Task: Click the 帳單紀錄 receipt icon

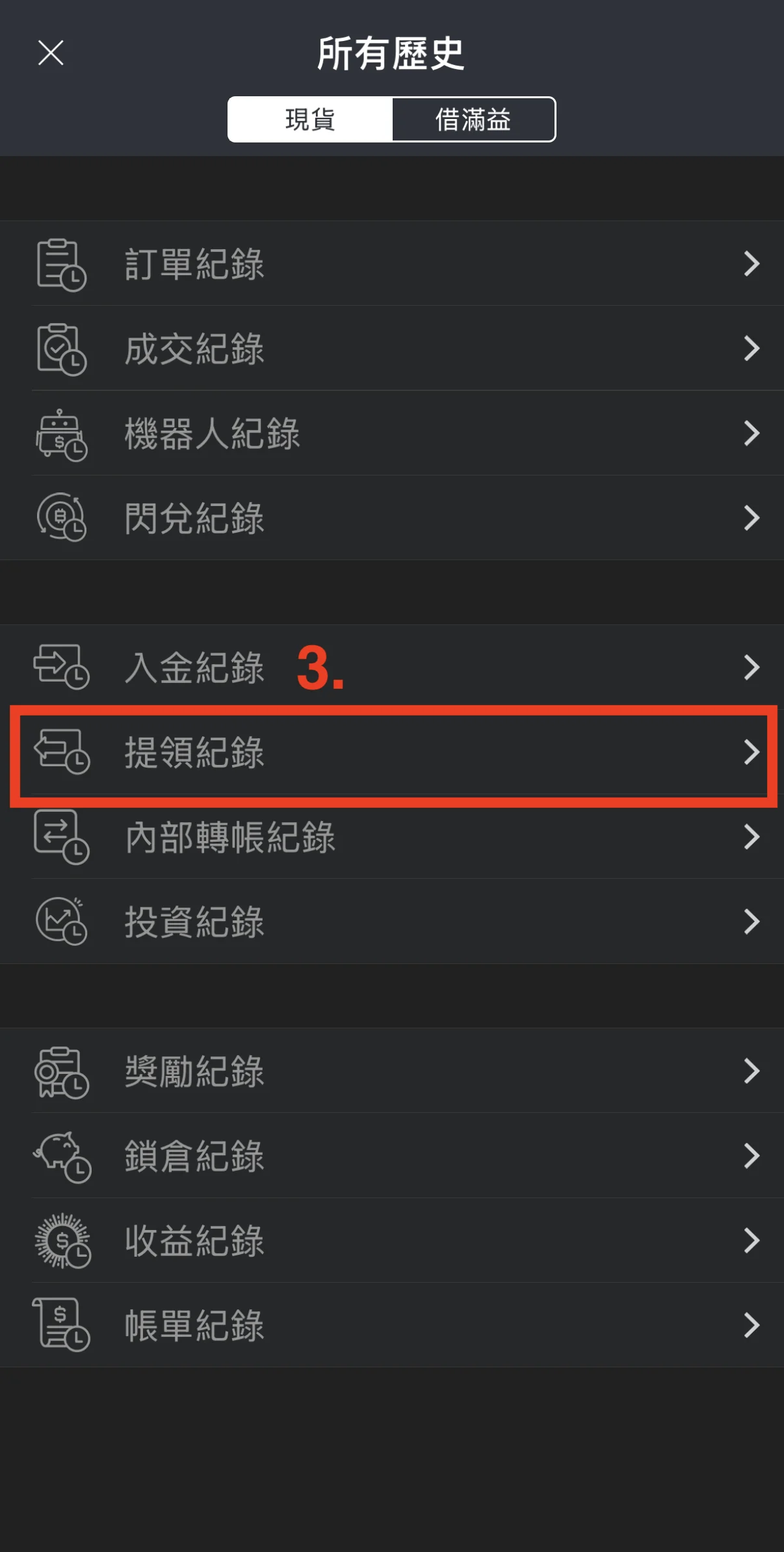Action: point(62,1325)
